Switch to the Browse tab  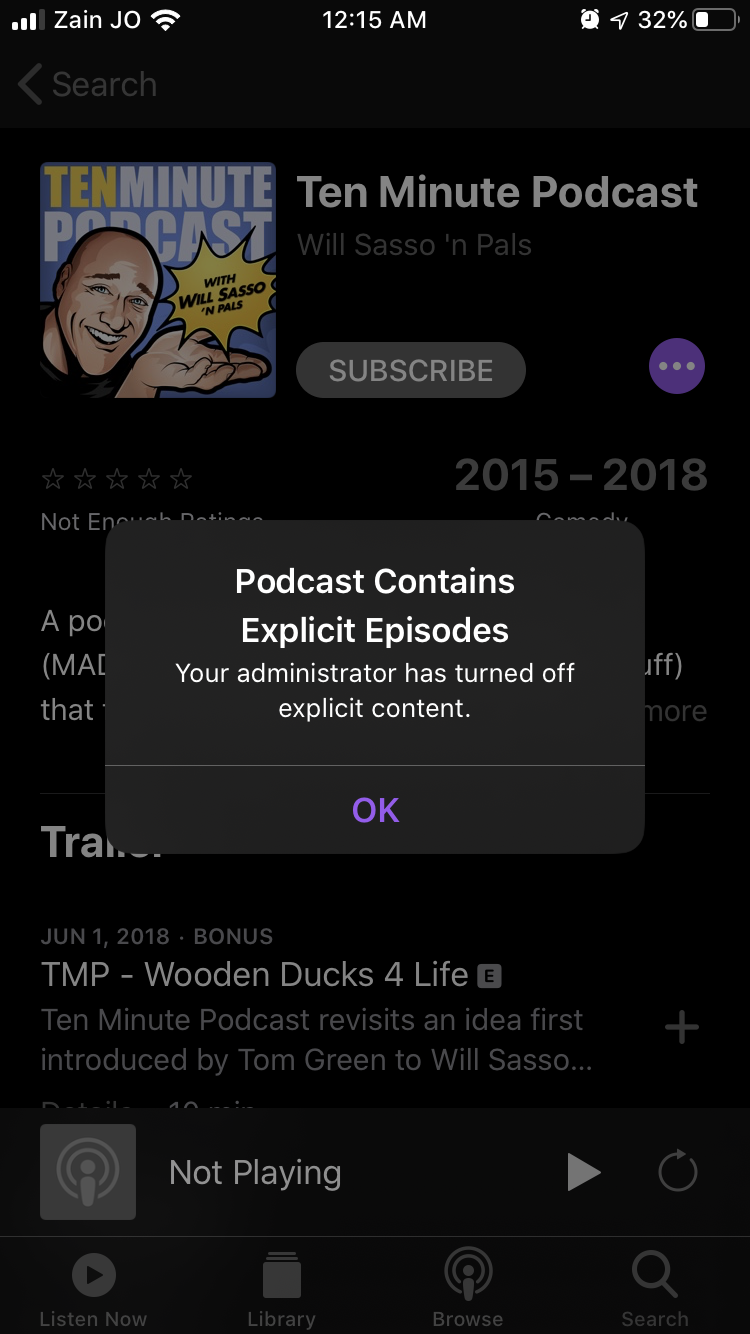pyautogui.click(x=468, y=1289)
